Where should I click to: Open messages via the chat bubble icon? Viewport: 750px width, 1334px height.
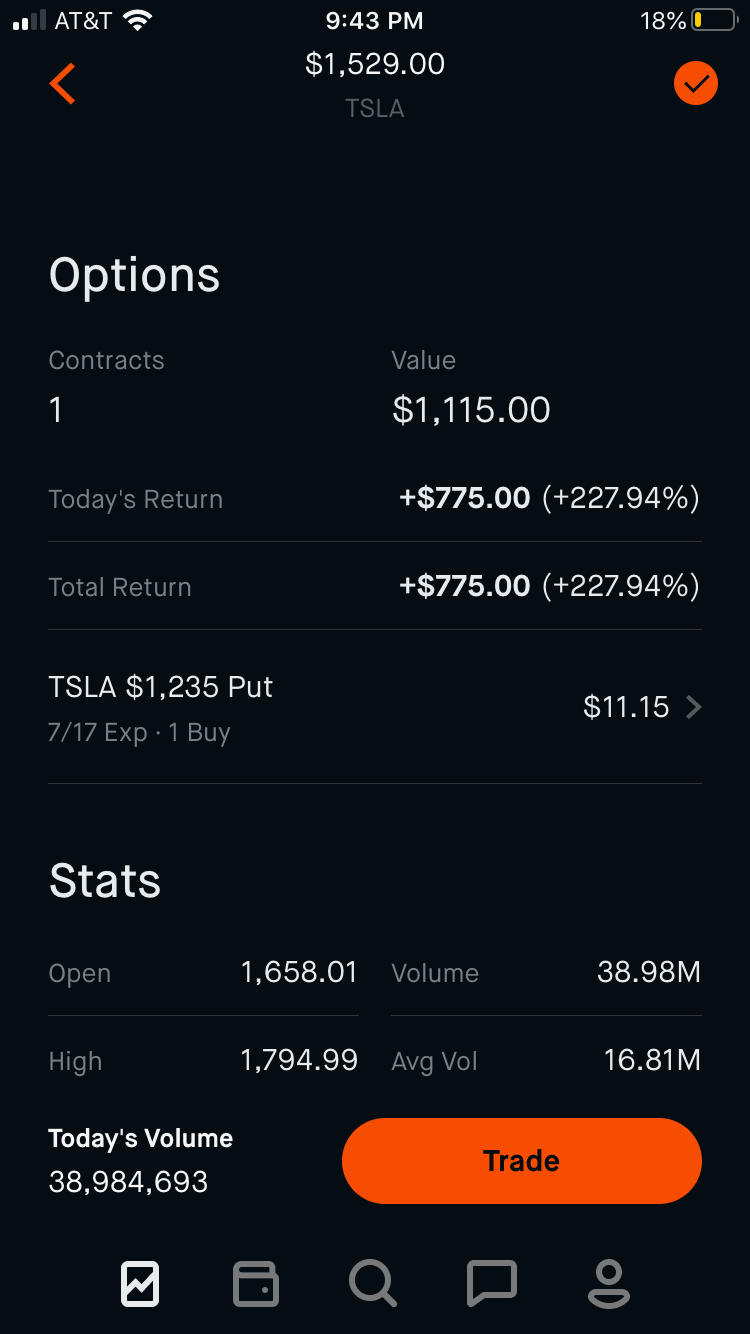point(491,1284)
